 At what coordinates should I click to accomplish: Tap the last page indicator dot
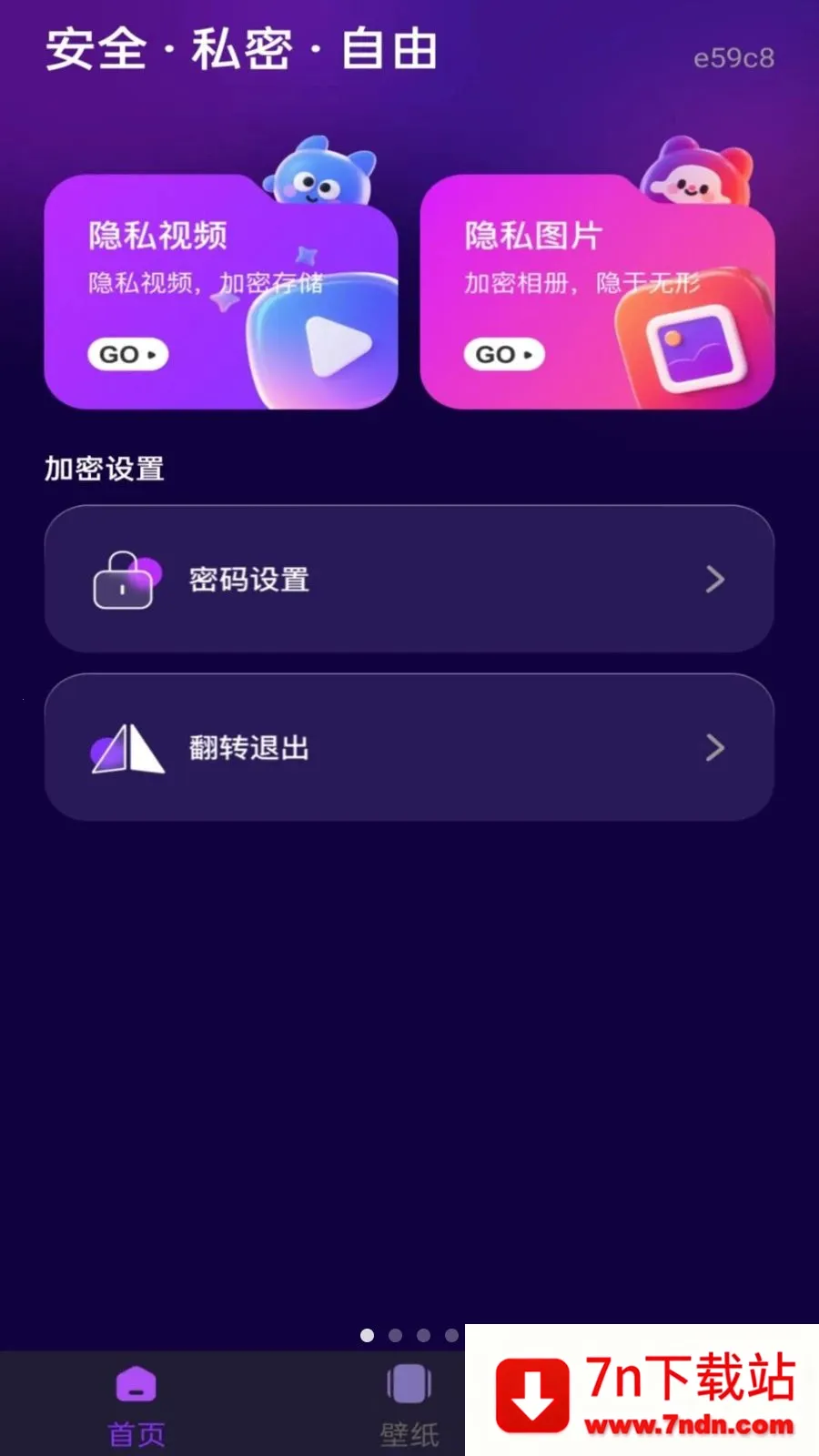451,1336
